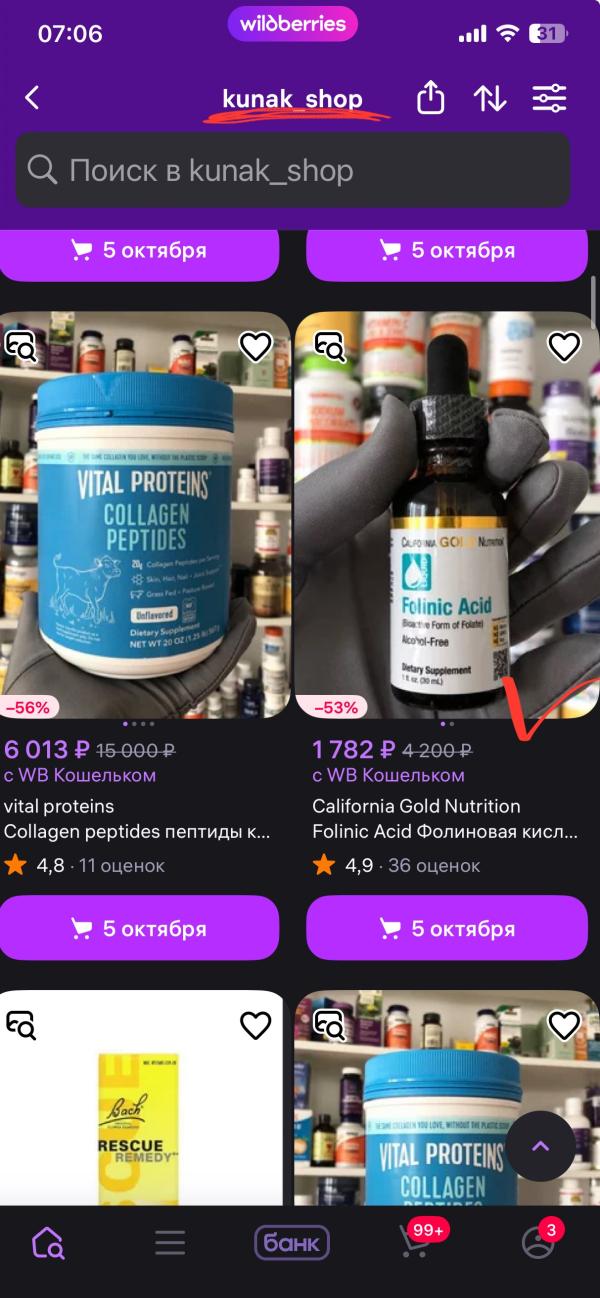This screenshot has width=600, height=1298.
Task: Open sorting options with arrows icon
Action: coord(489,98)
